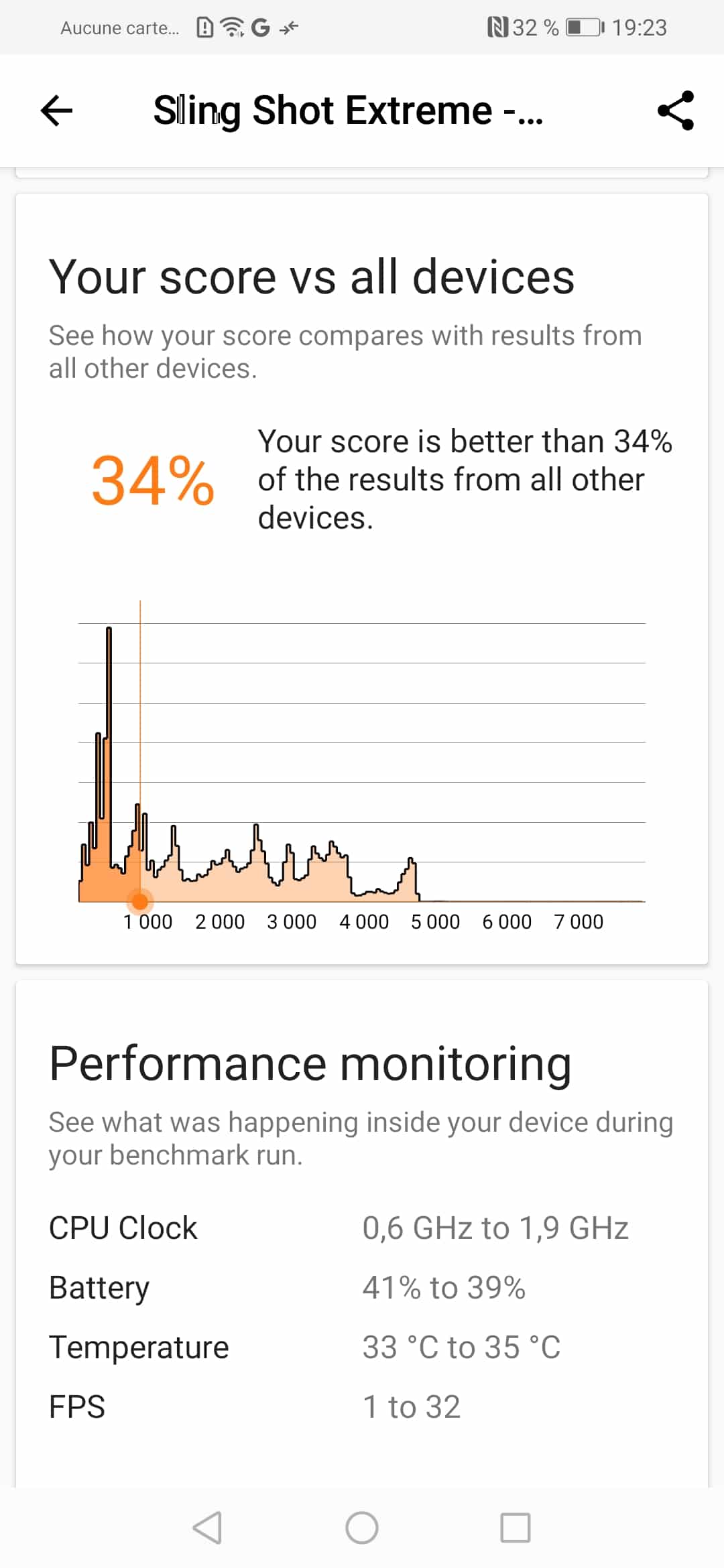
Task: Open the recent apps overview
Action: [x=516, y=1528]
